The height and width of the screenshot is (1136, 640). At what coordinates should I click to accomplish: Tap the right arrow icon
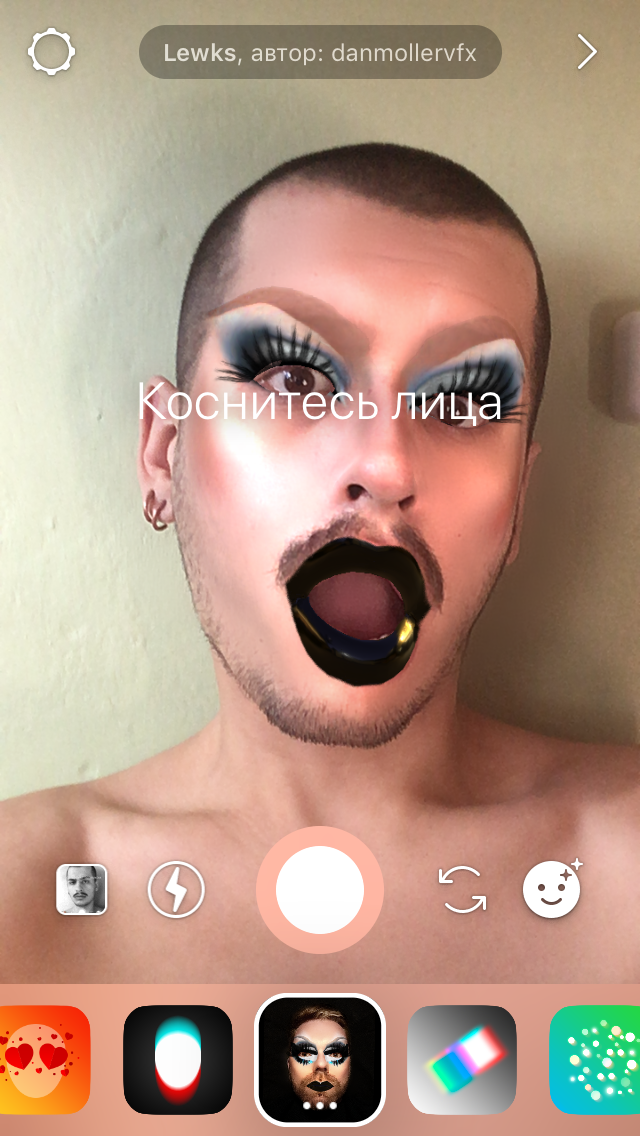coord(586,52)
